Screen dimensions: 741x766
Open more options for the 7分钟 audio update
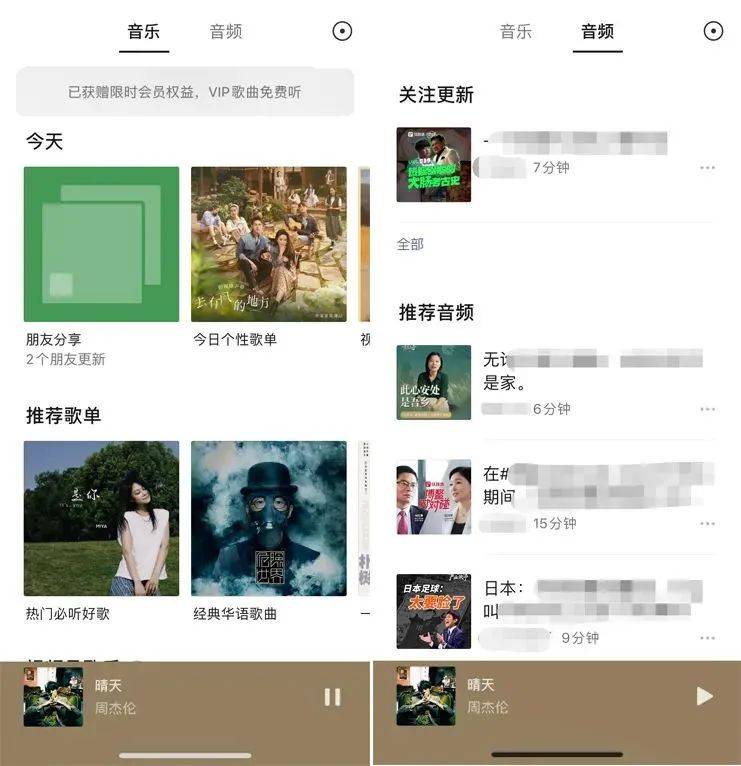coord(707,166)
